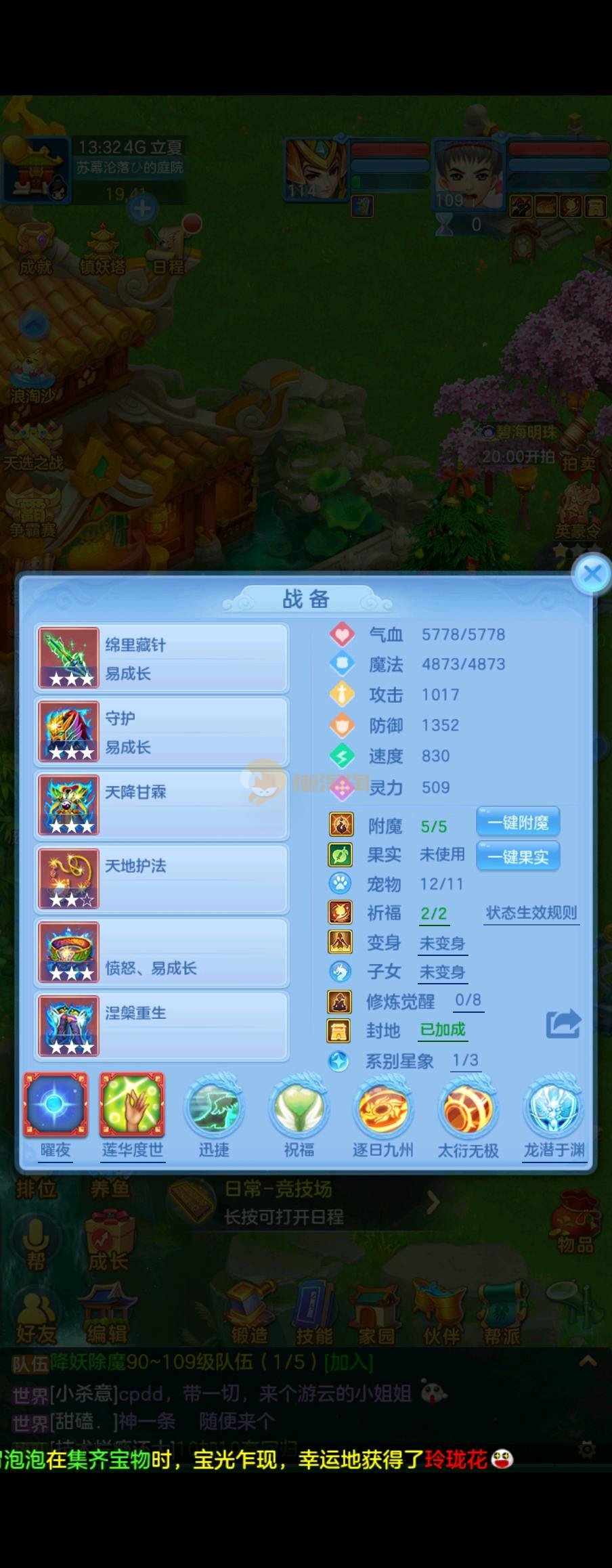
Task: Open the 状态生效规则 link
Action: 531,913
